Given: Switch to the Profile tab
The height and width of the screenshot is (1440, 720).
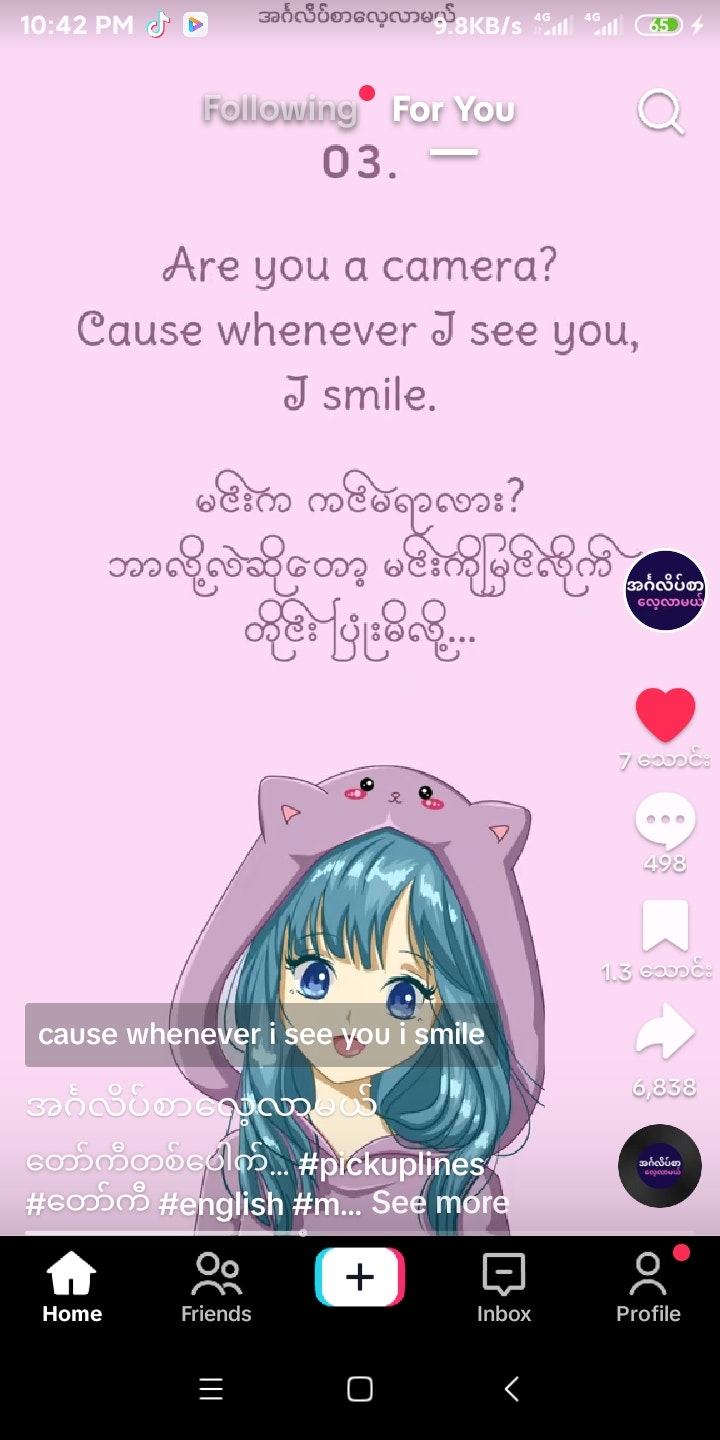Looking at the screenshot, I should [x=648, y=1288].
